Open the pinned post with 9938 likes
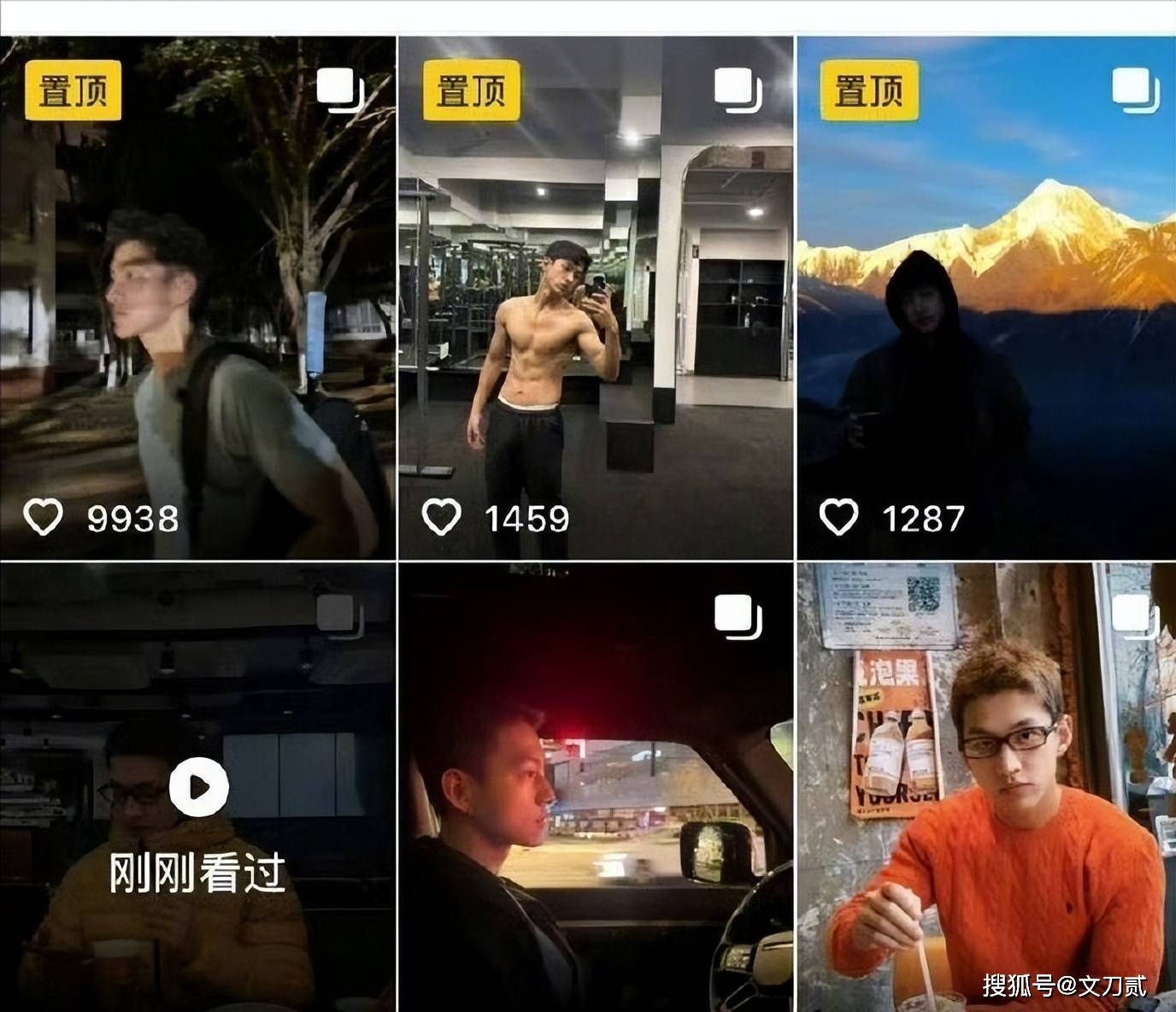Image resolution: width=1176 pixels, height=1012 pixels. pyautogui.click(x=197, y=299)
